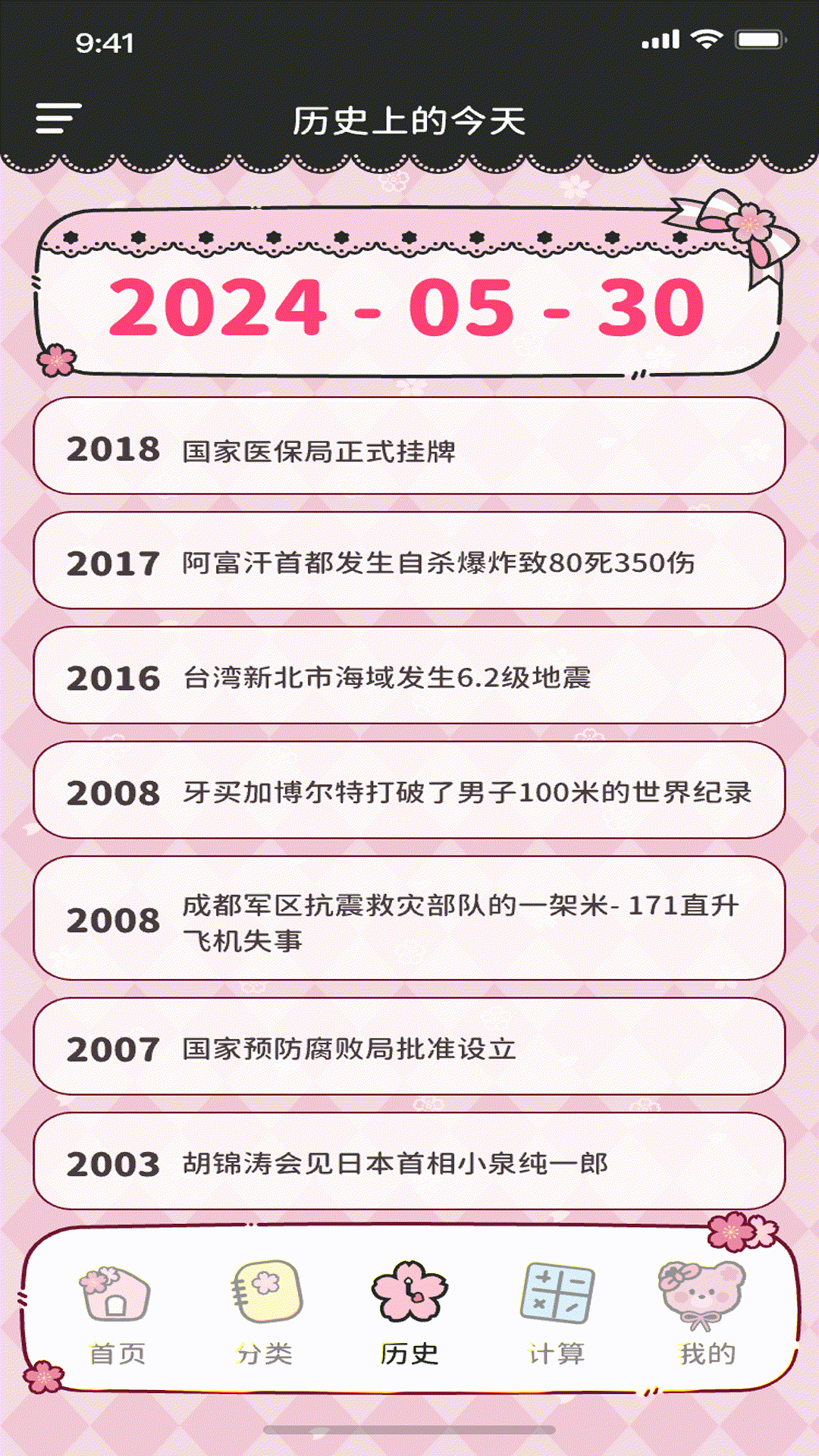Open the 2018 国家医保局 event entry
Viewport: 819px width, 1456px height.
coord(409,451)
